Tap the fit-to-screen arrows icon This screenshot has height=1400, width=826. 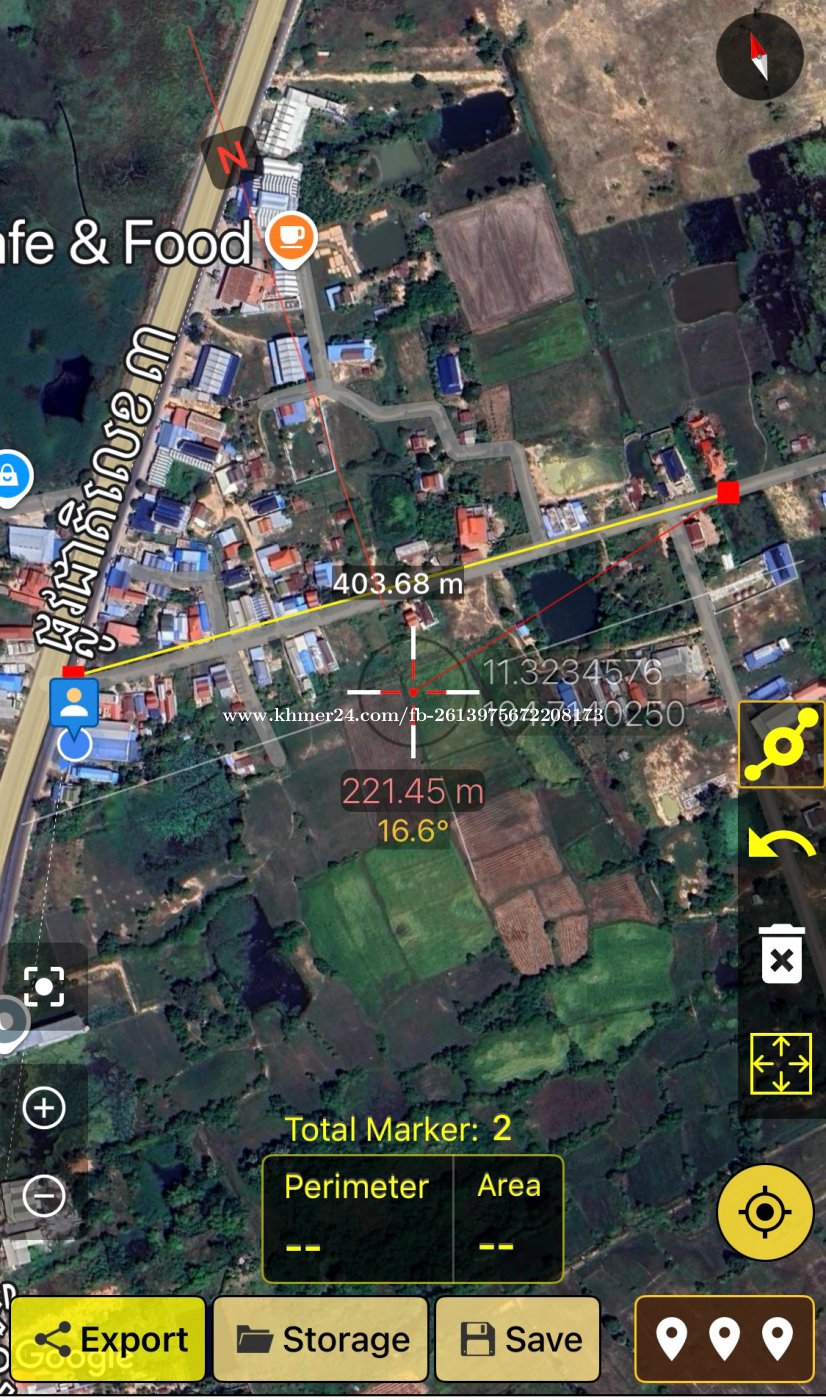[x=781, y=1064]
